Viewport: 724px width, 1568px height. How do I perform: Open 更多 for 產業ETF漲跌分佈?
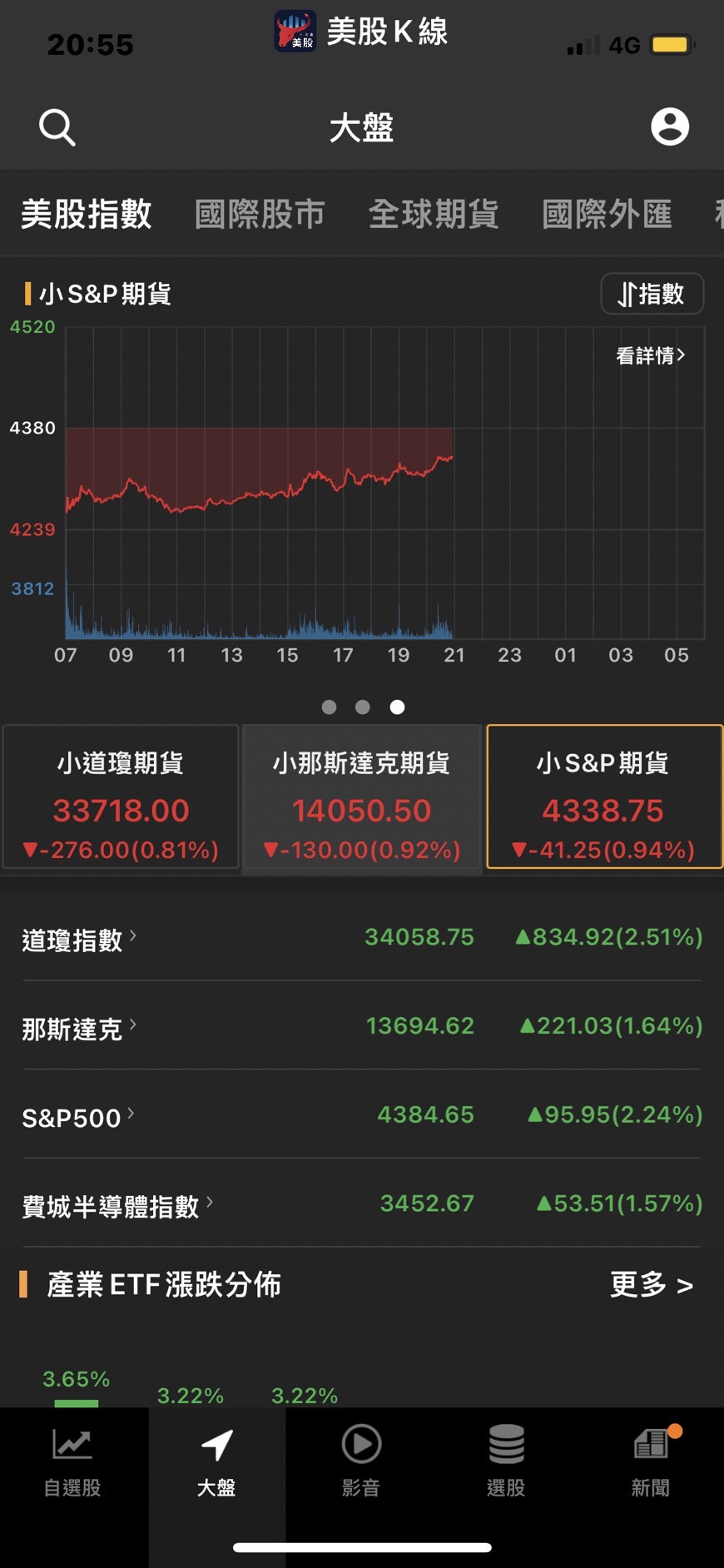point(652,1285)
